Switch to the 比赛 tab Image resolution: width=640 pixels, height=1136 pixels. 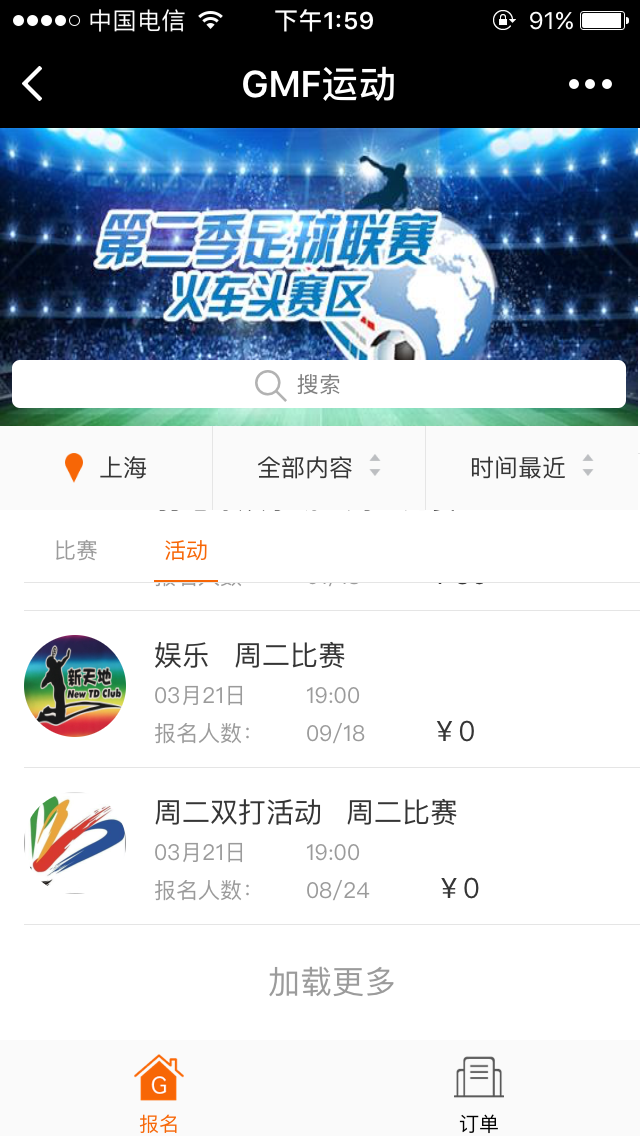(x=76, y=550)
